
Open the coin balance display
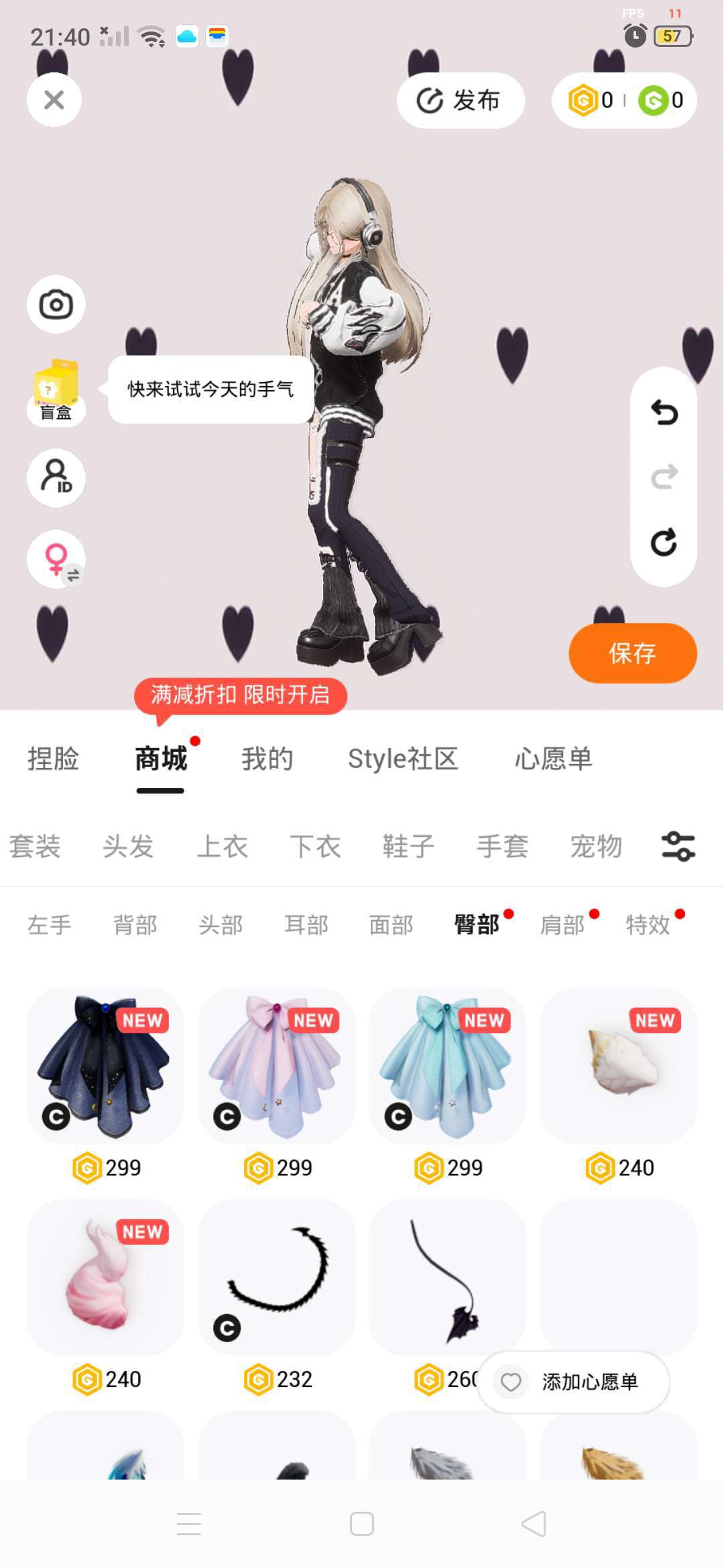click(624, 101)
